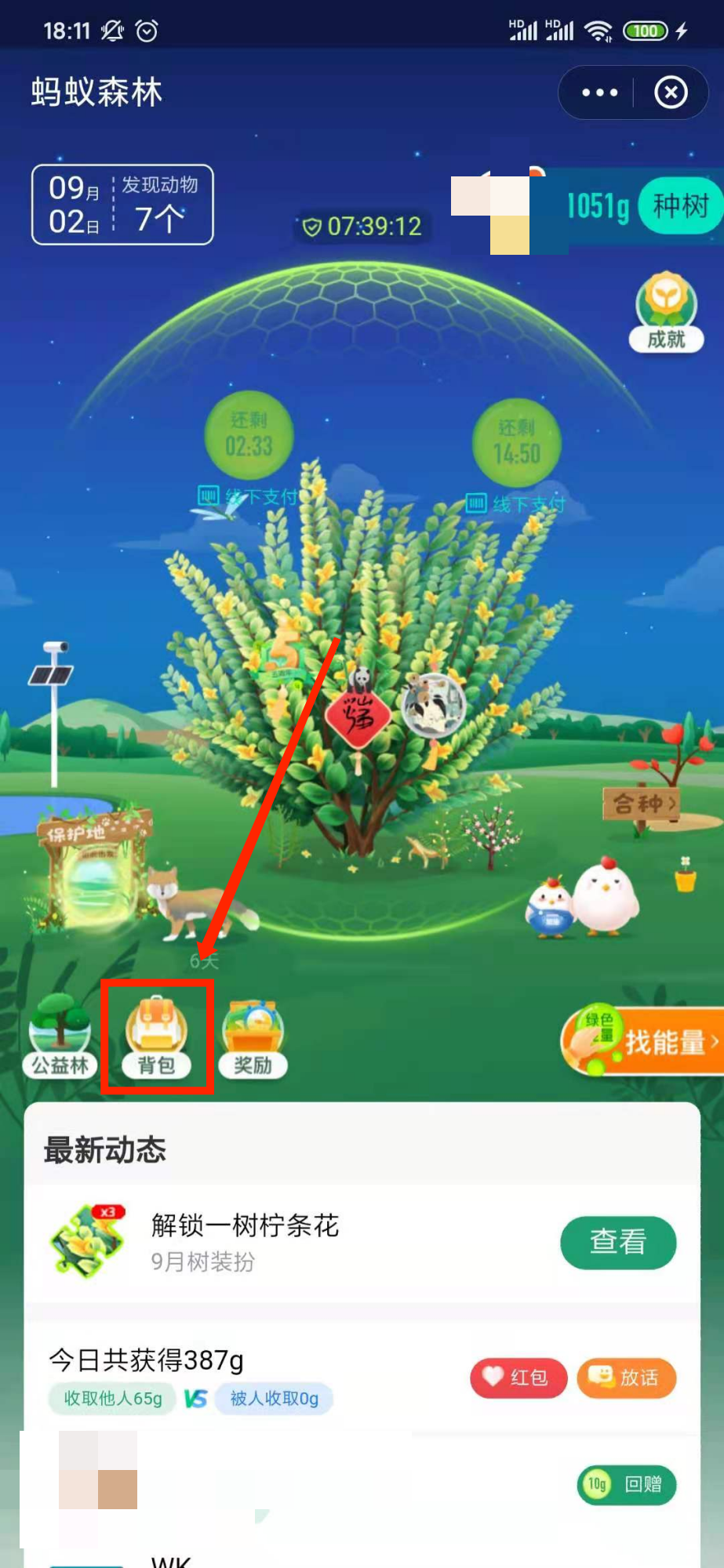This screenshot has width=724, height=1568.
Task: Tap the 种树 plant tree button
Action: tap(679, 206)
